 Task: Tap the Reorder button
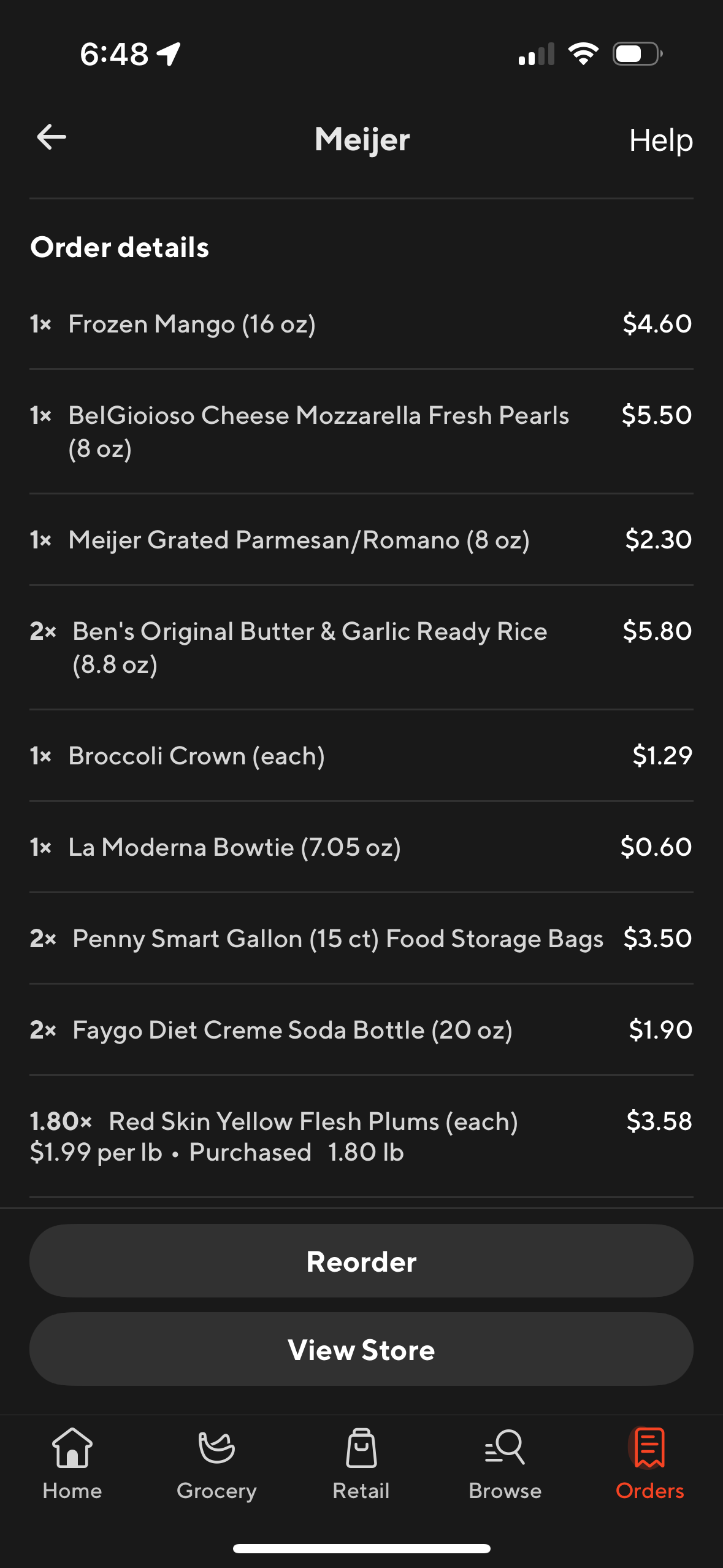pos(361,1261)
